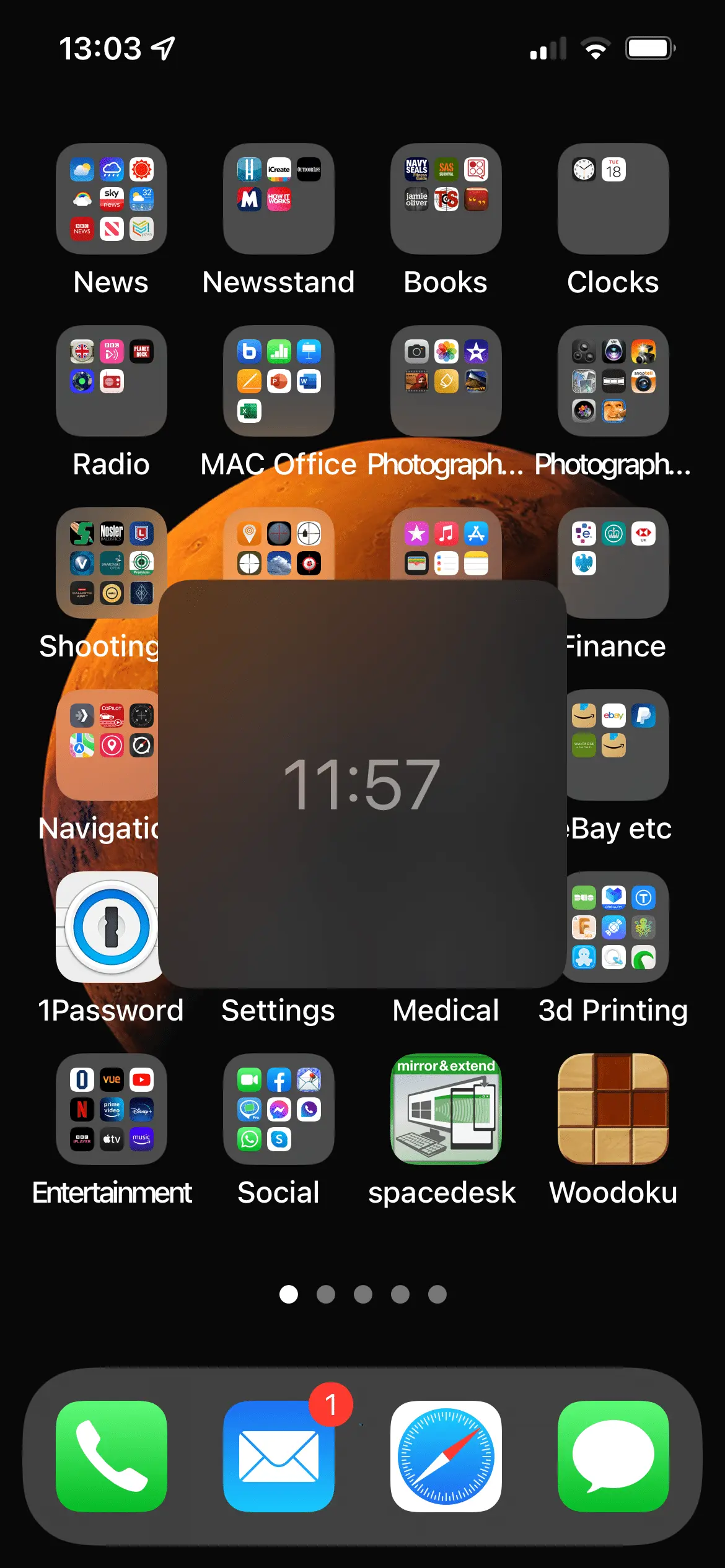Image resolution: width=725 pixels, height=1568 pixels.
Task: Tap the Newsstand folder
Action: click(278, 199)
